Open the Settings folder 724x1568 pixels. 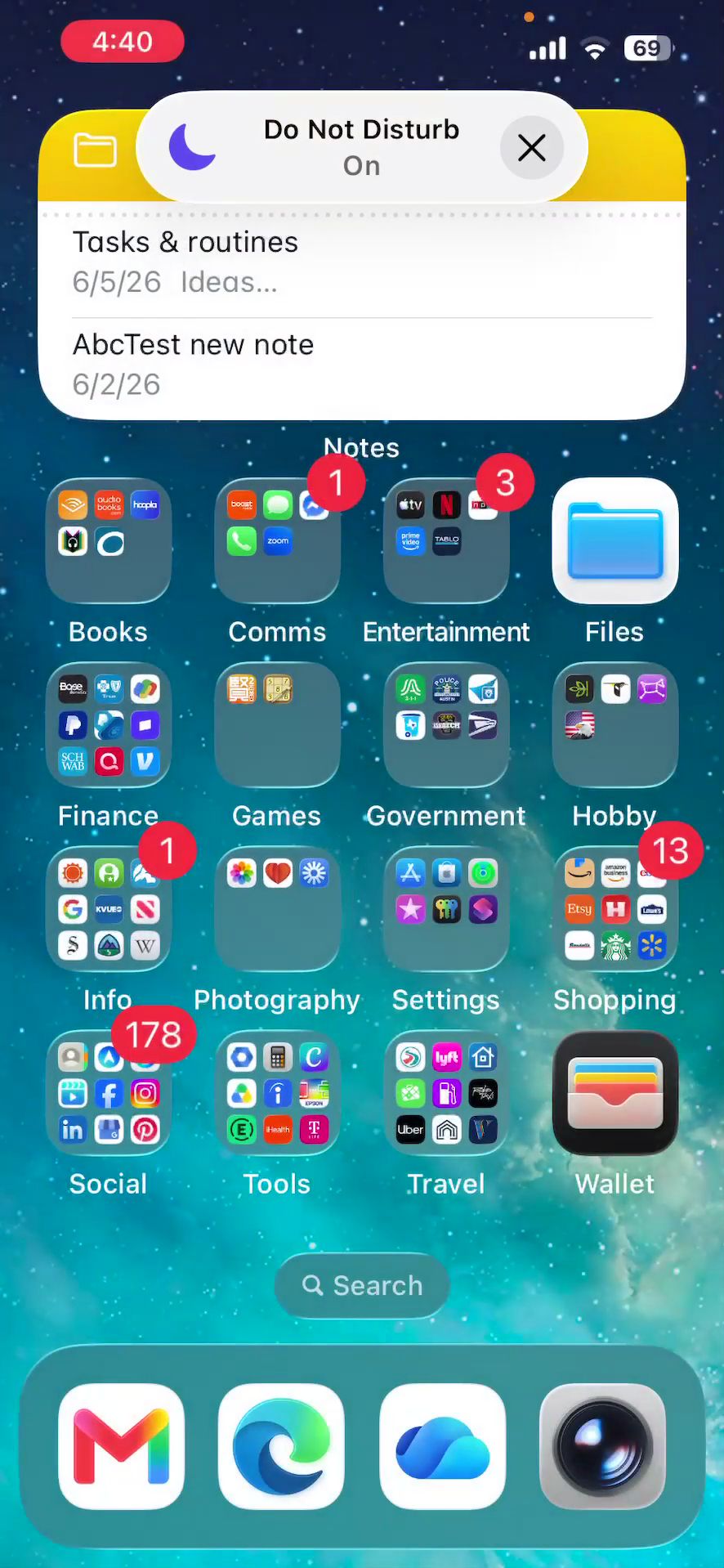coord(446,908)
